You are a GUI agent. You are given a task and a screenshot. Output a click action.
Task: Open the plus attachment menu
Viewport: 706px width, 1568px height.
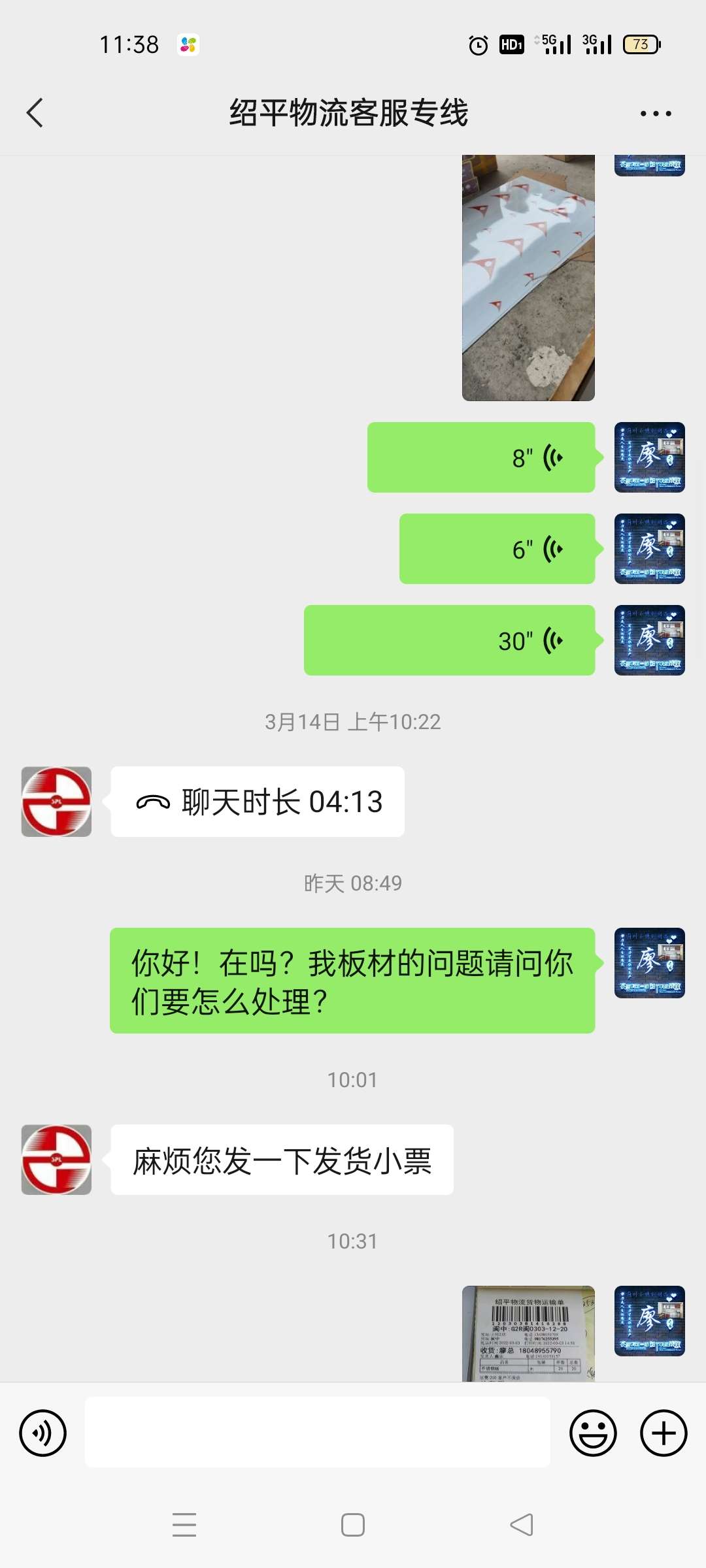pyautogui.click(x=664, y=1433)
